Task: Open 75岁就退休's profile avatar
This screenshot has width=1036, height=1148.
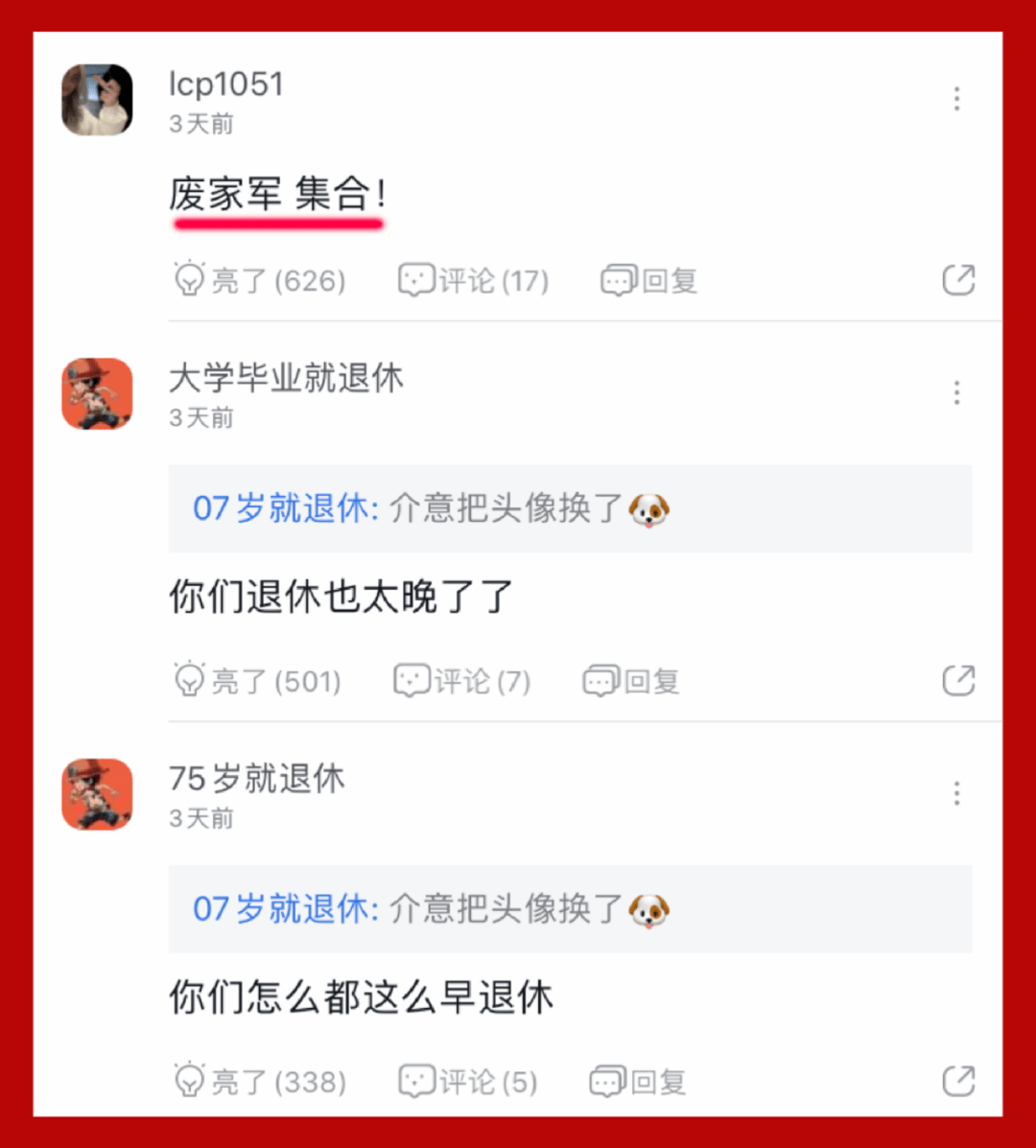Action: coord(97,794)
